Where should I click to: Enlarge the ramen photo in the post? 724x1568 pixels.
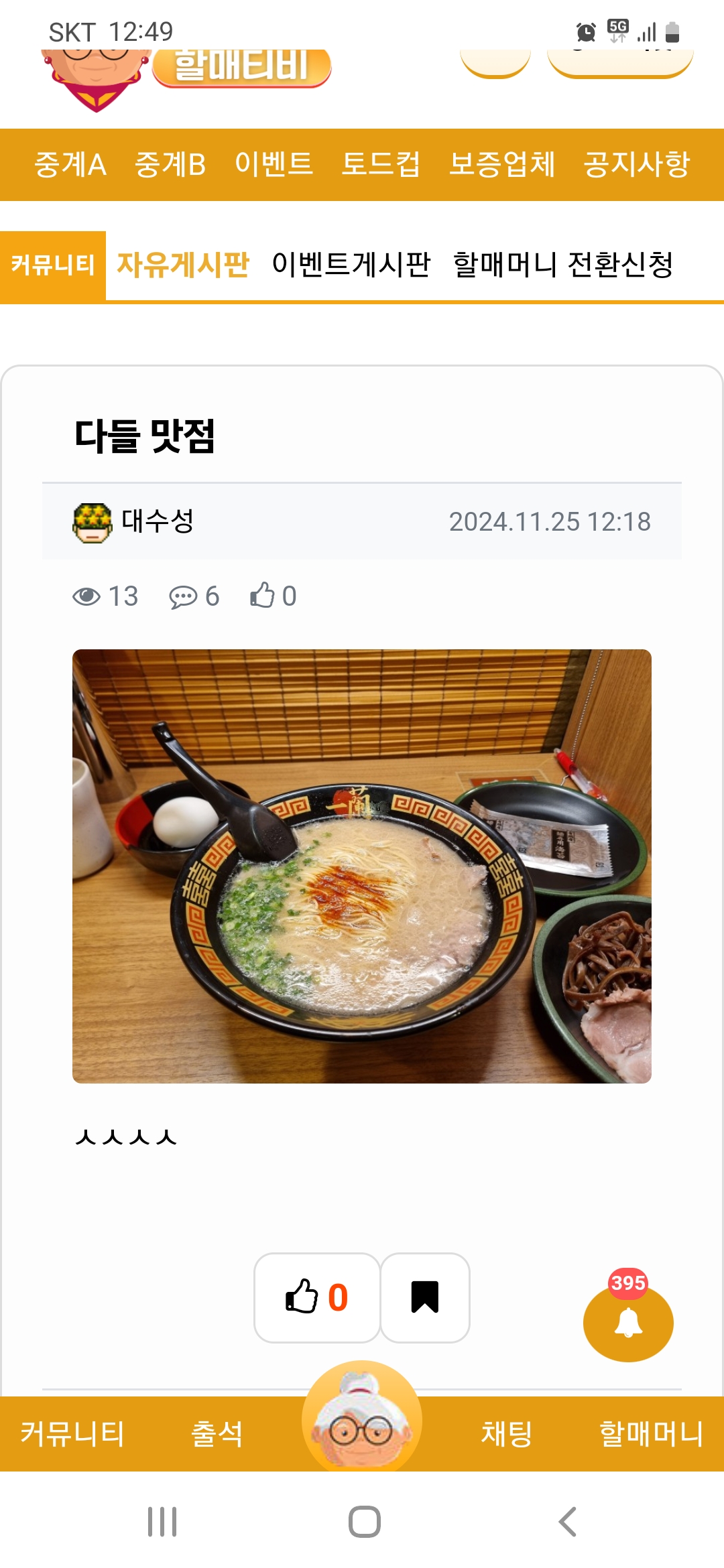tap(362, 866)
